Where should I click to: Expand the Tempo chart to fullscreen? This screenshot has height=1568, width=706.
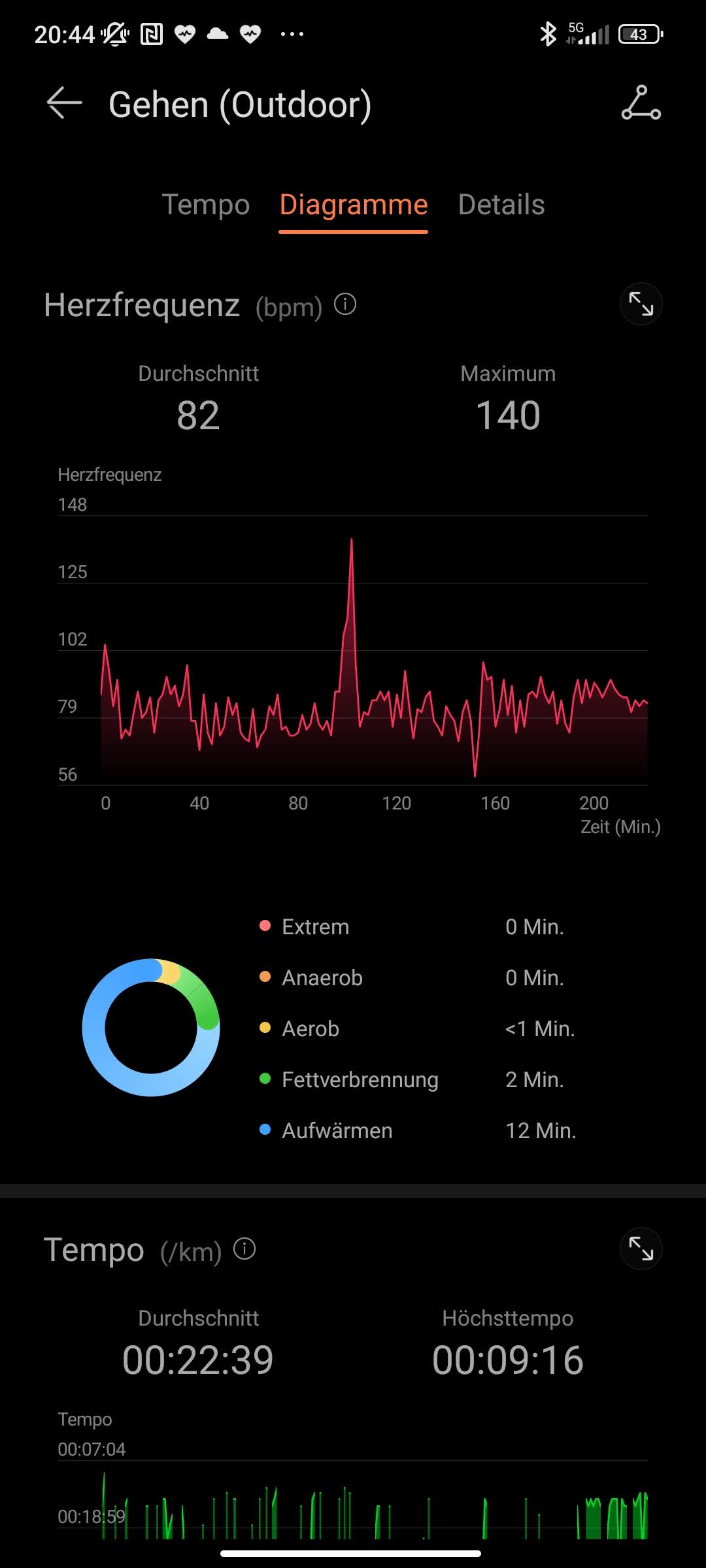click(641, 1249)
